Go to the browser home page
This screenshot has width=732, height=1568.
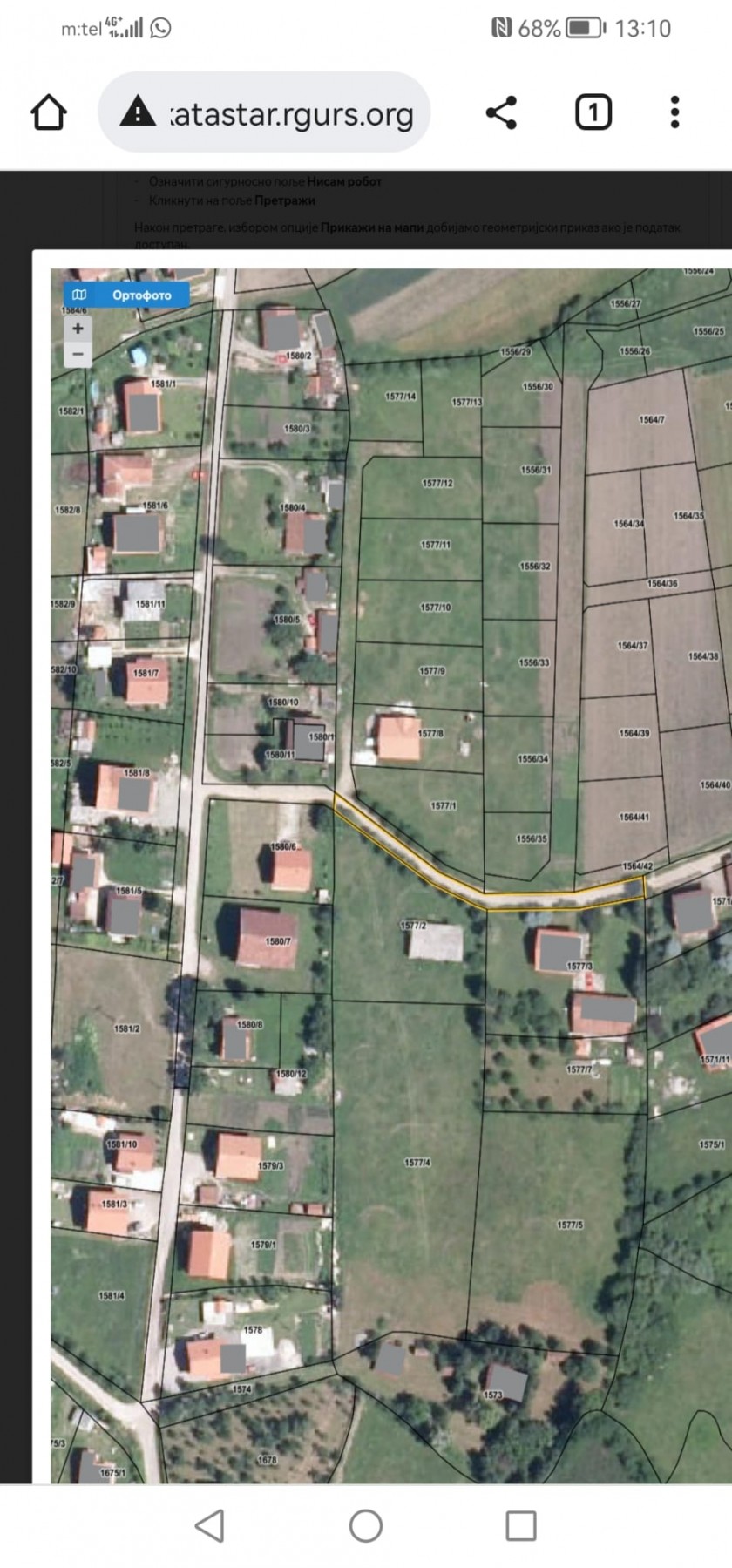coord(49,112)
